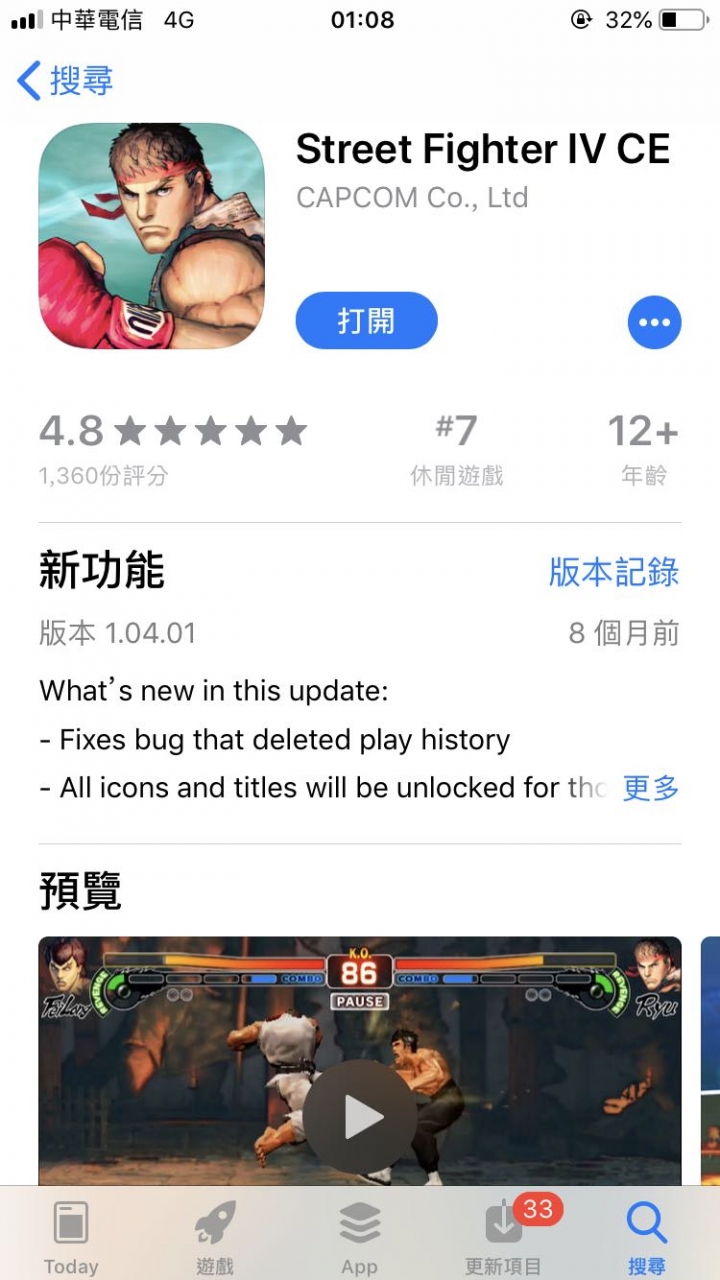Go back to 搜尋 results

66,80
